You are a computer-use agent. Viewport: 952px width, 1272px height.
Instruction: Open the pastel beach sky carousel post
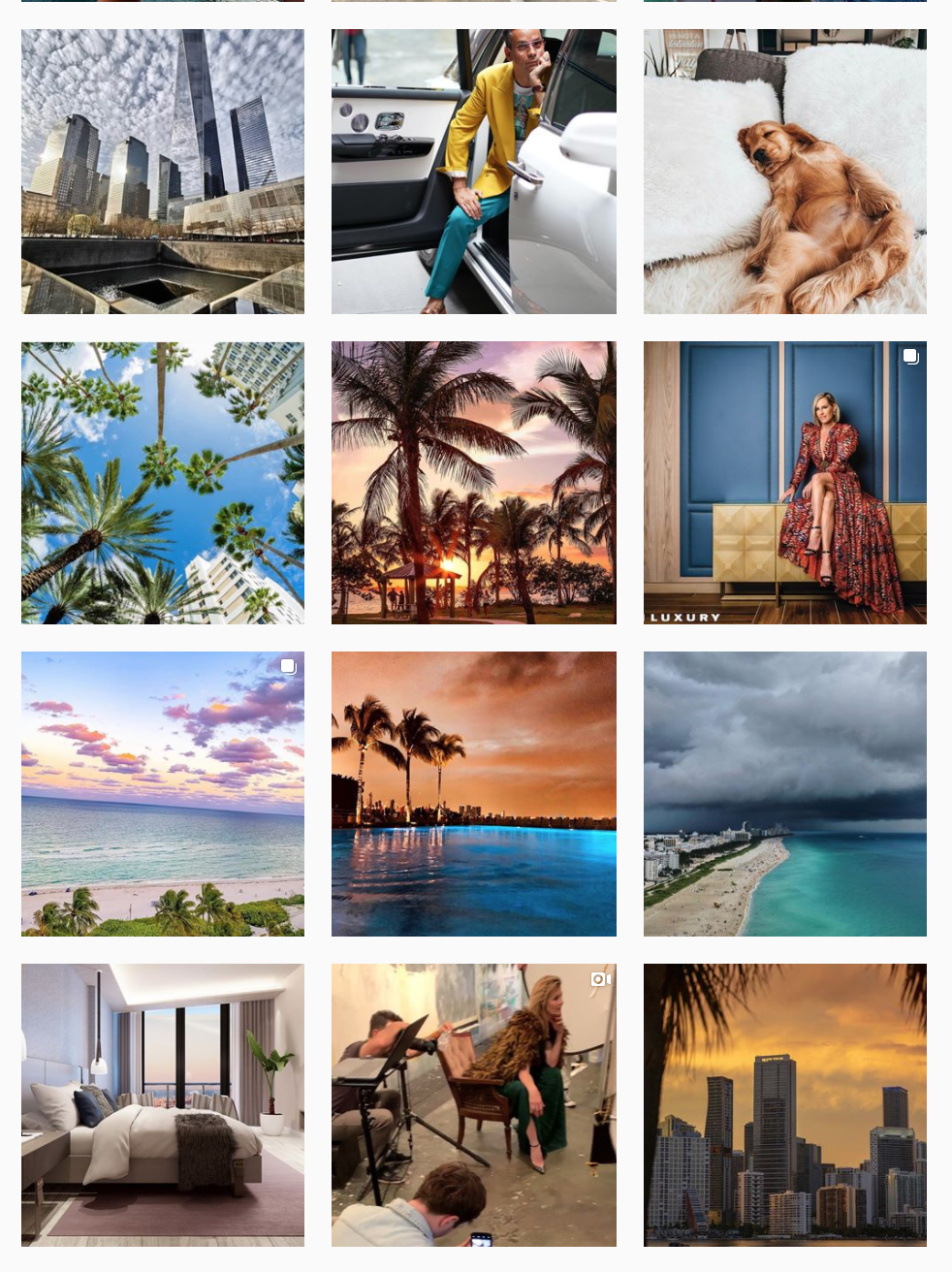pyautogui.click(x=163, y=794)
